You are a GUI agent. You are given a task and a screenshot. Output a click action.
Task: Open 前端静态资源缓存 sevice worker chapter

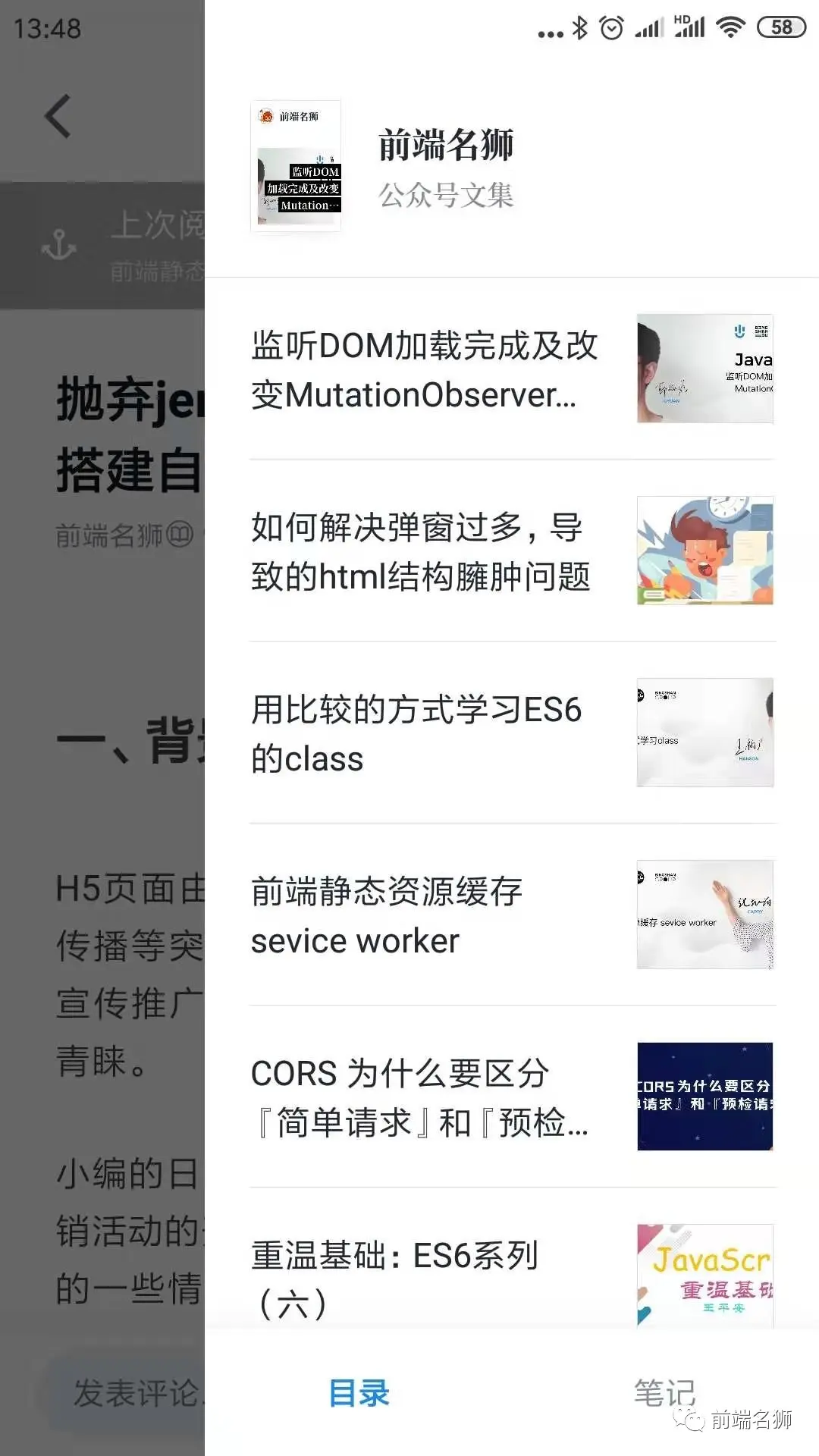[387, 915]
